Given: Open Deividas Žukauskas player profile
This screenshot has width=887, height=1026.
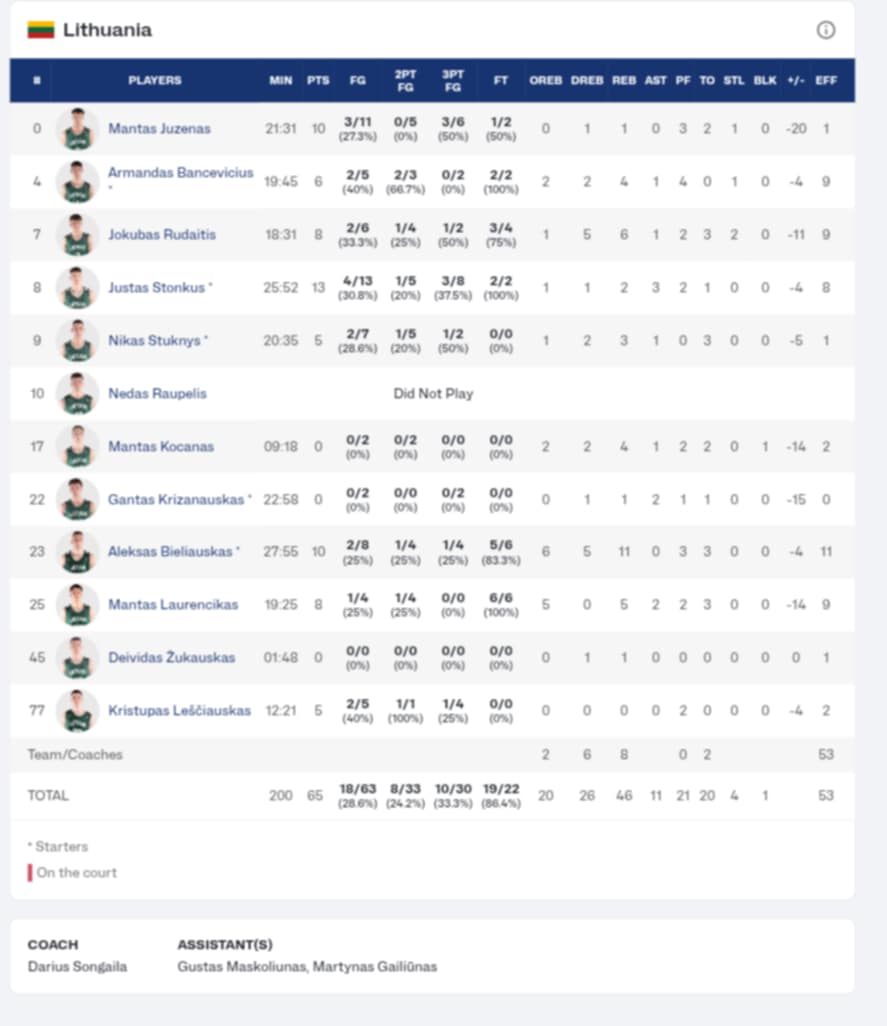Looking at the screenshot, I should 171,657.
